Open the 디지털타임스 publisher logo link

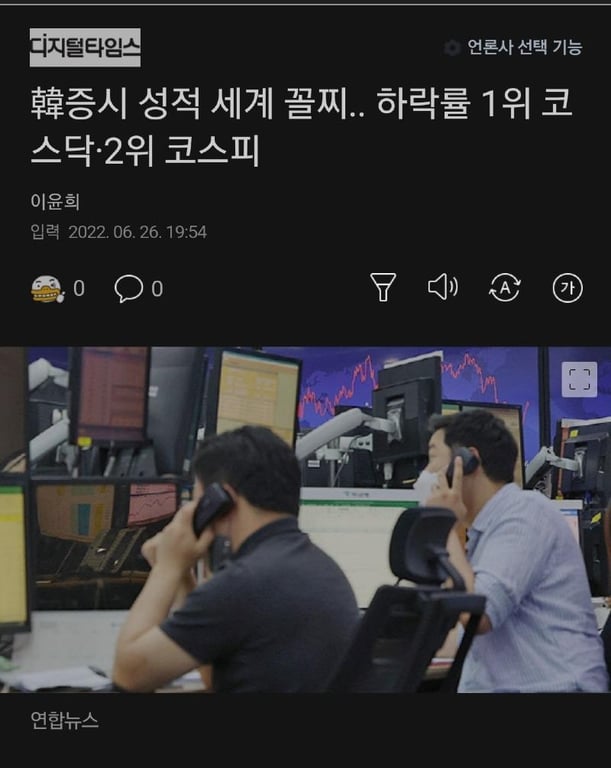(85, 47)
